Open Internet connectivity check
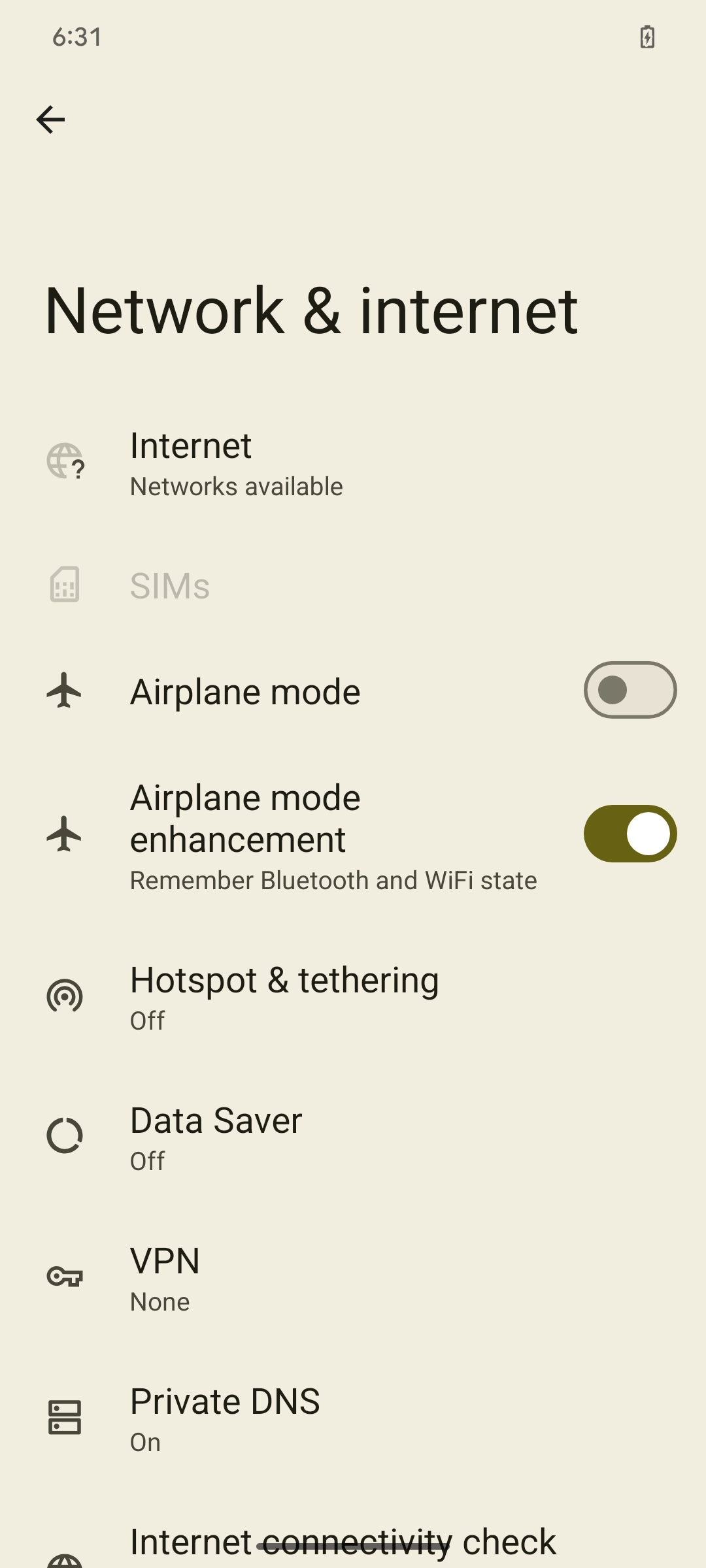Viewport: 706px width, 1568px height. click(x=343, y=1544)
